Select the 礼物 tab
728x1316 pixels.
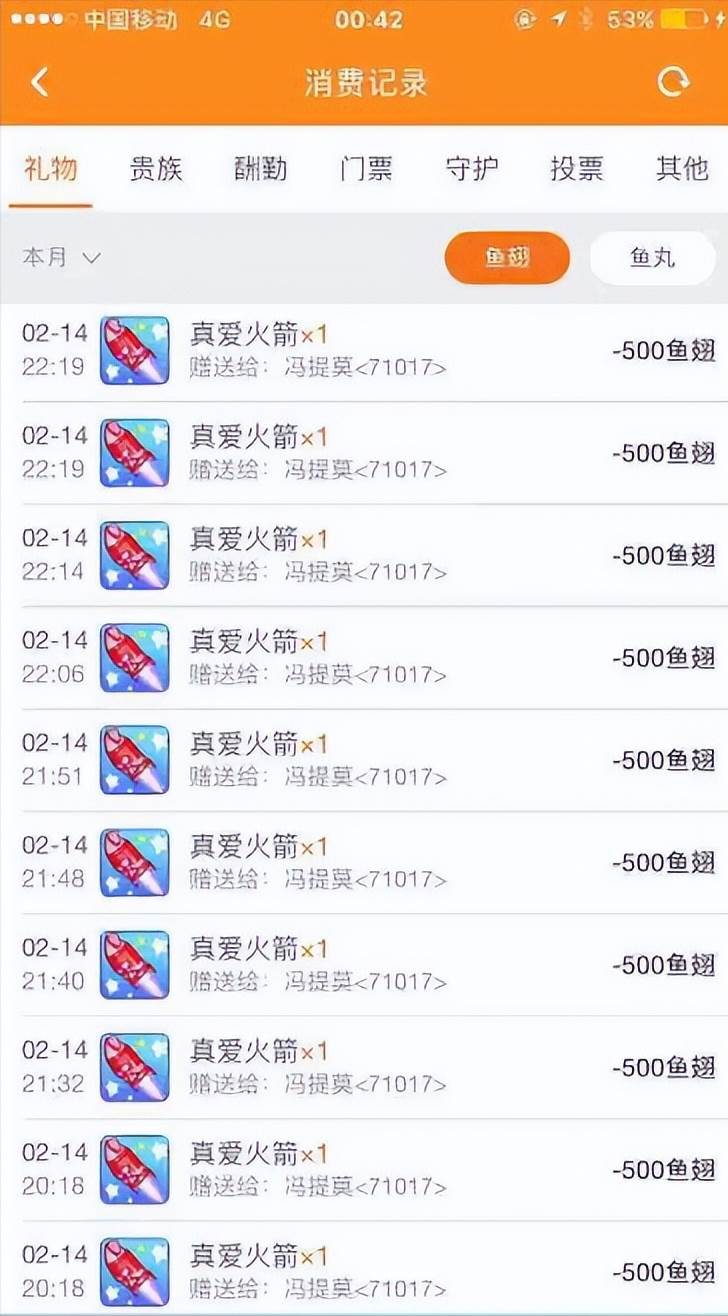click(50, 168)
